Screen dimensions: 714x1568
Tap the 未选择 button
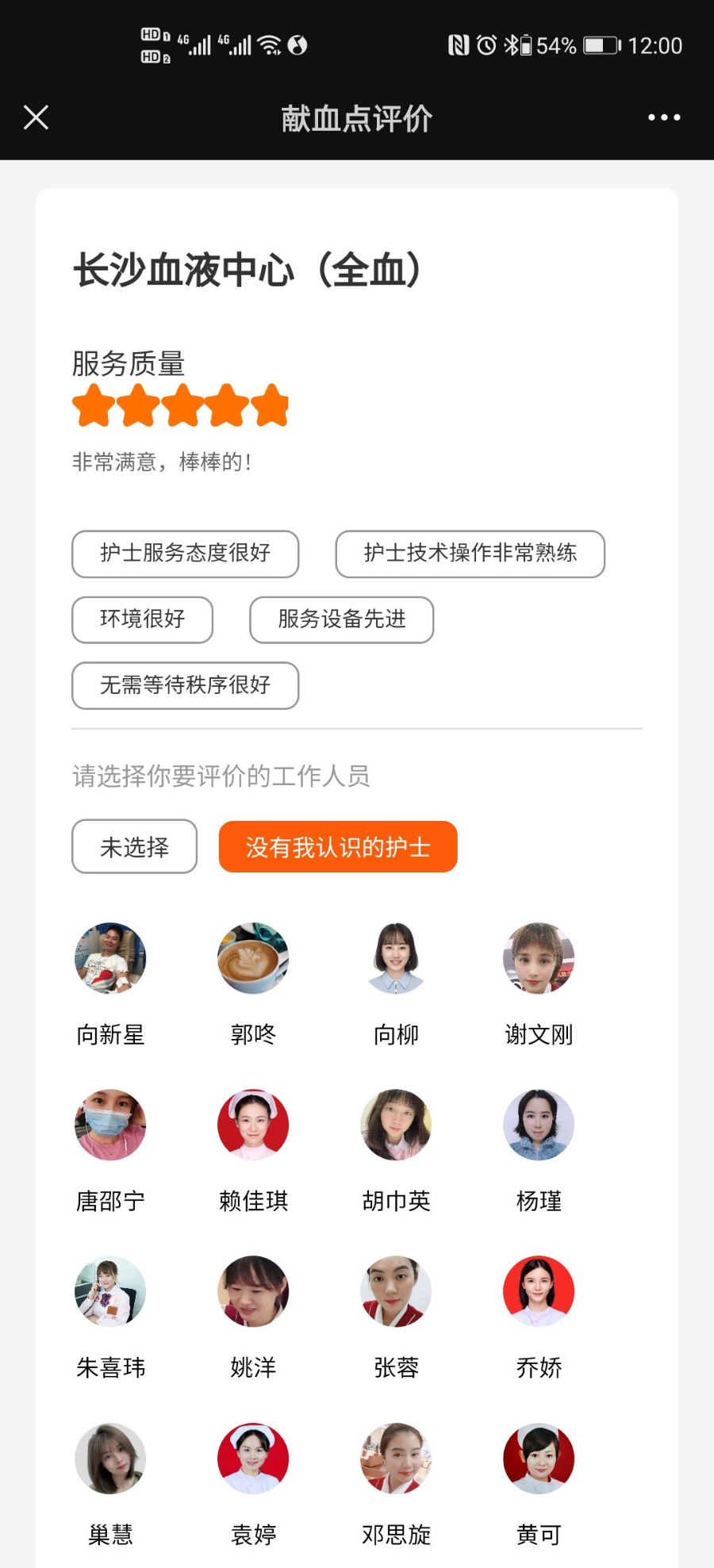[133, 847]
